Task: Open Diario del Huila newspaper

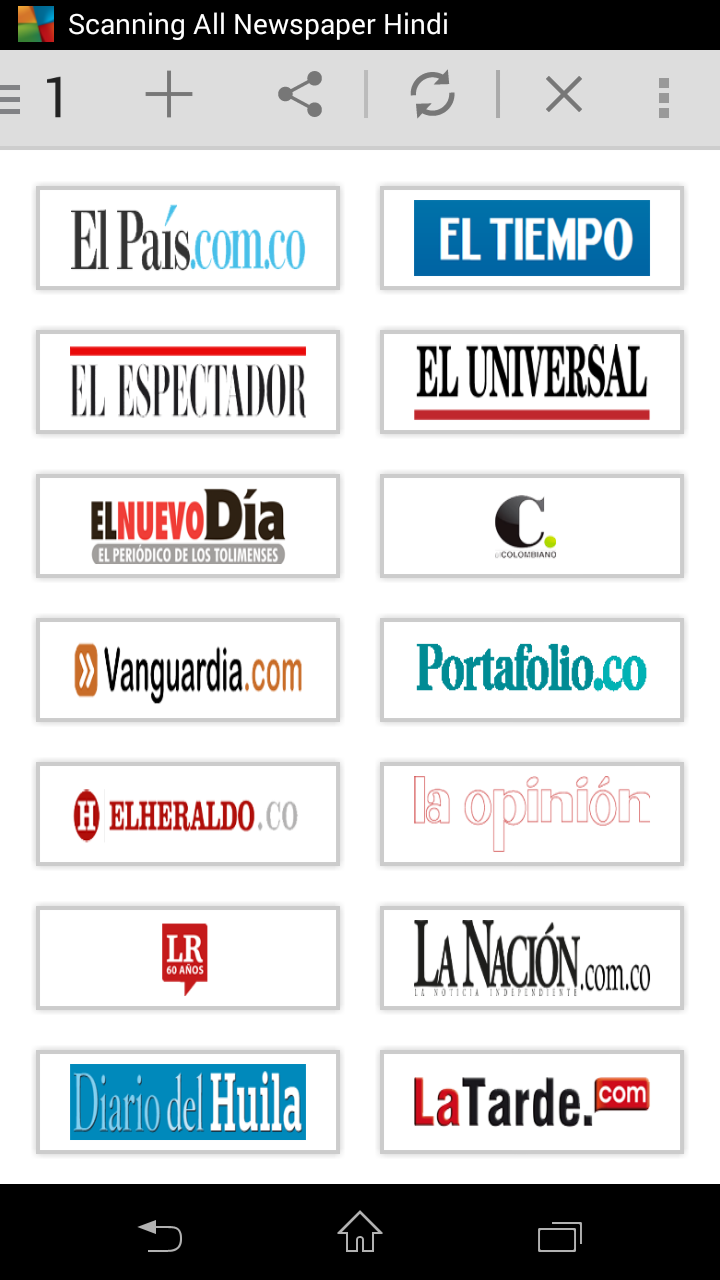Action: pos(187,1101)
